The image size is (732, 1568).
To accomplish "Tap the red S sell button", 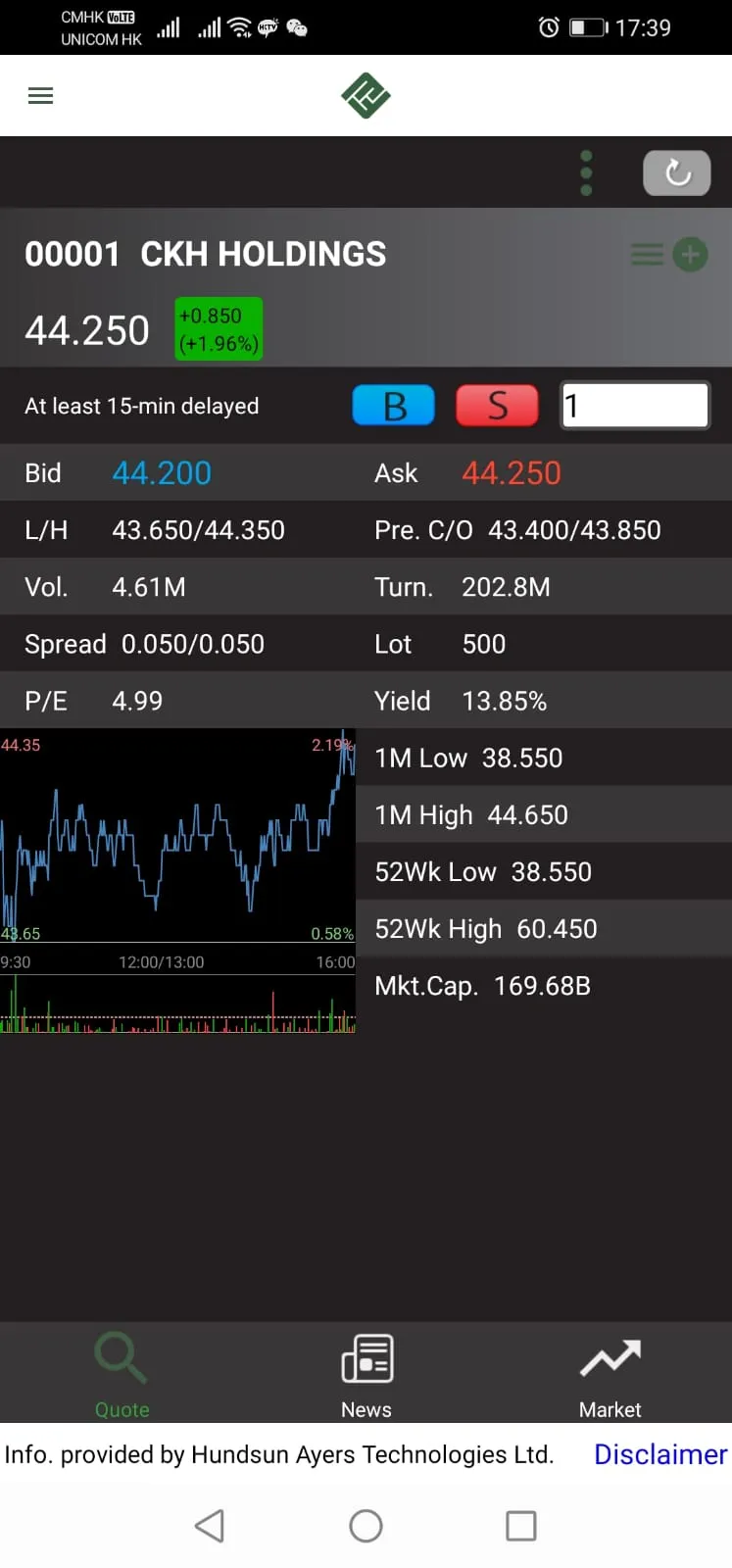I will point(497,406).
